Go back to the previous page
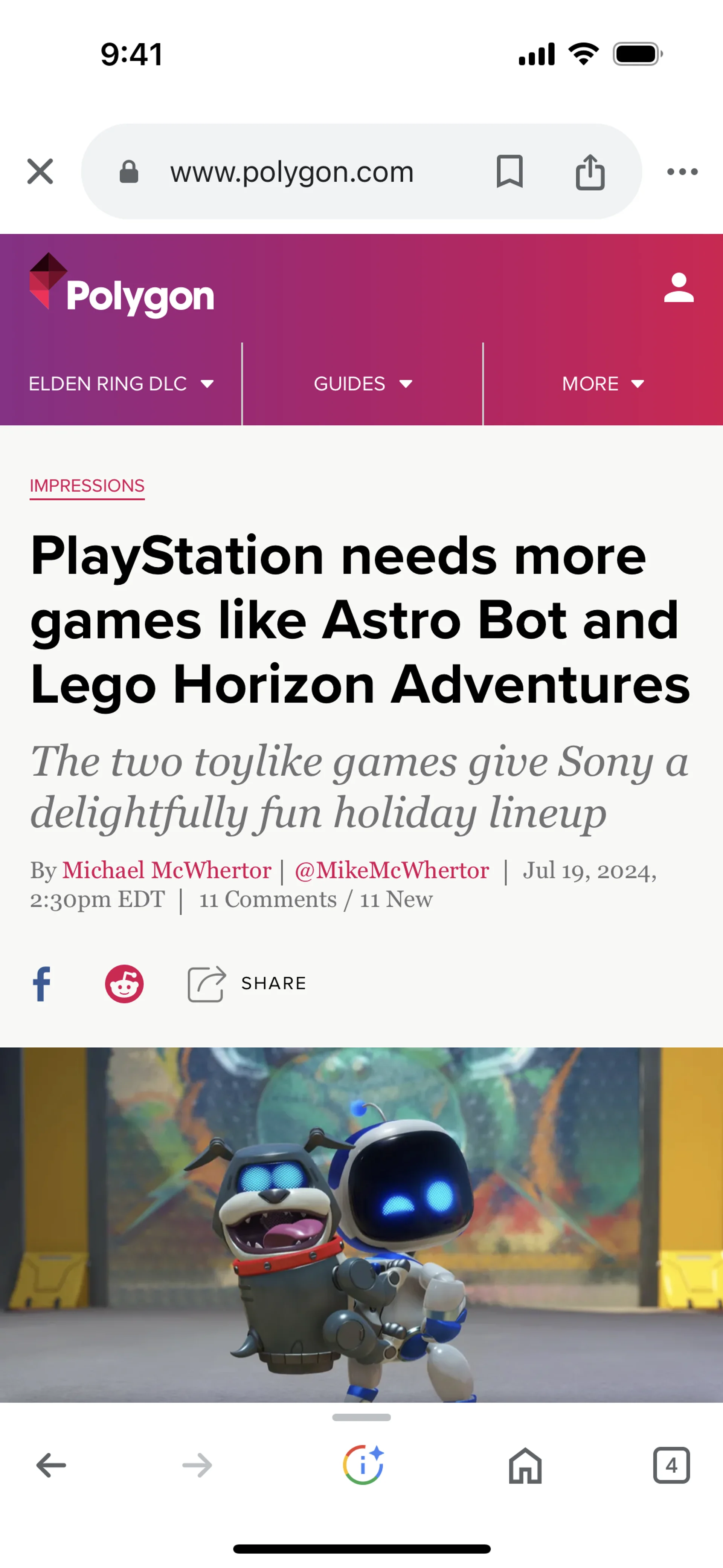The height and width of the screenshot is (1568, 723). coord(51,1465)
